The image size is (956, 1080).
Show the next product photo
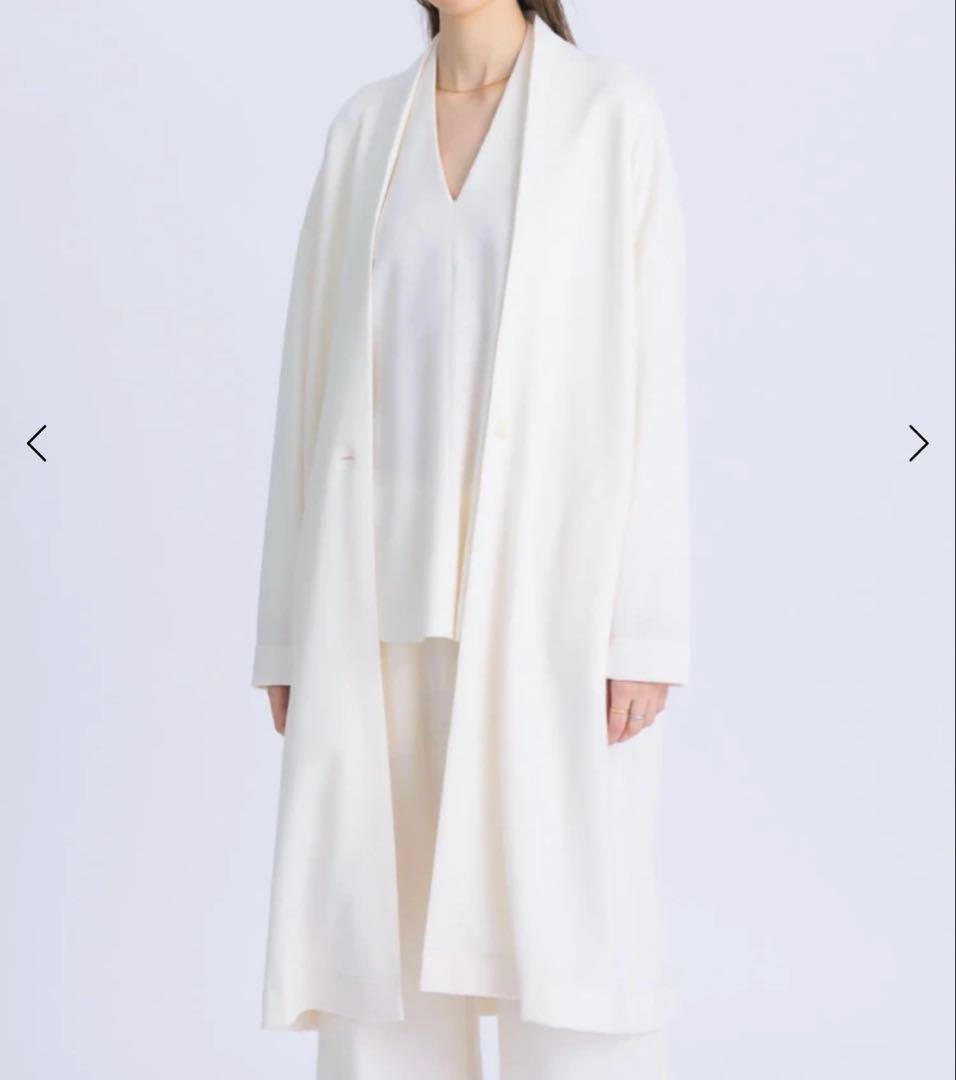(x=918, y=443)
